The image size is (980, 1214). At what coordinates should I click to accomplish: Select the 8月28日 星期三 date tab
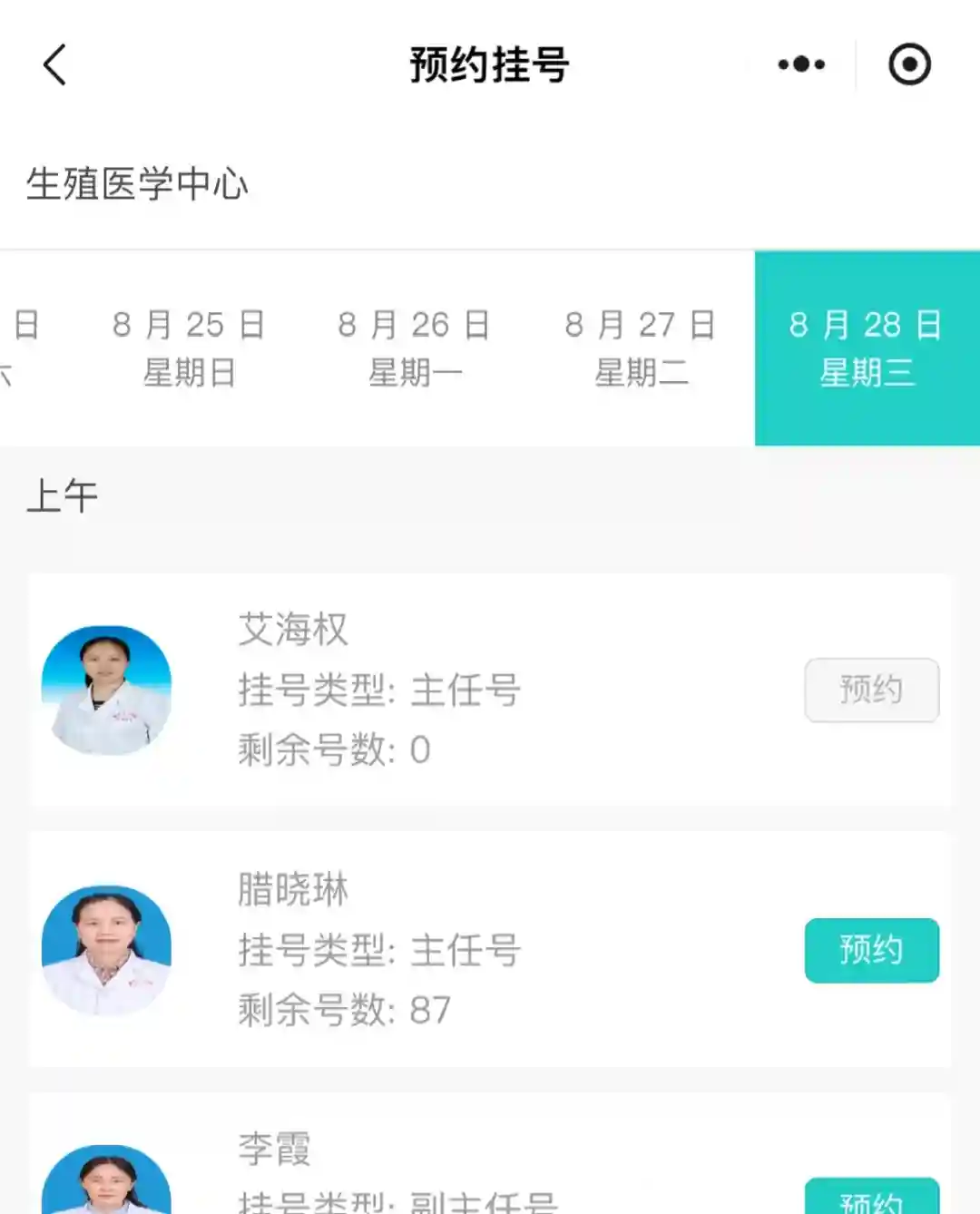pos(867,348)
